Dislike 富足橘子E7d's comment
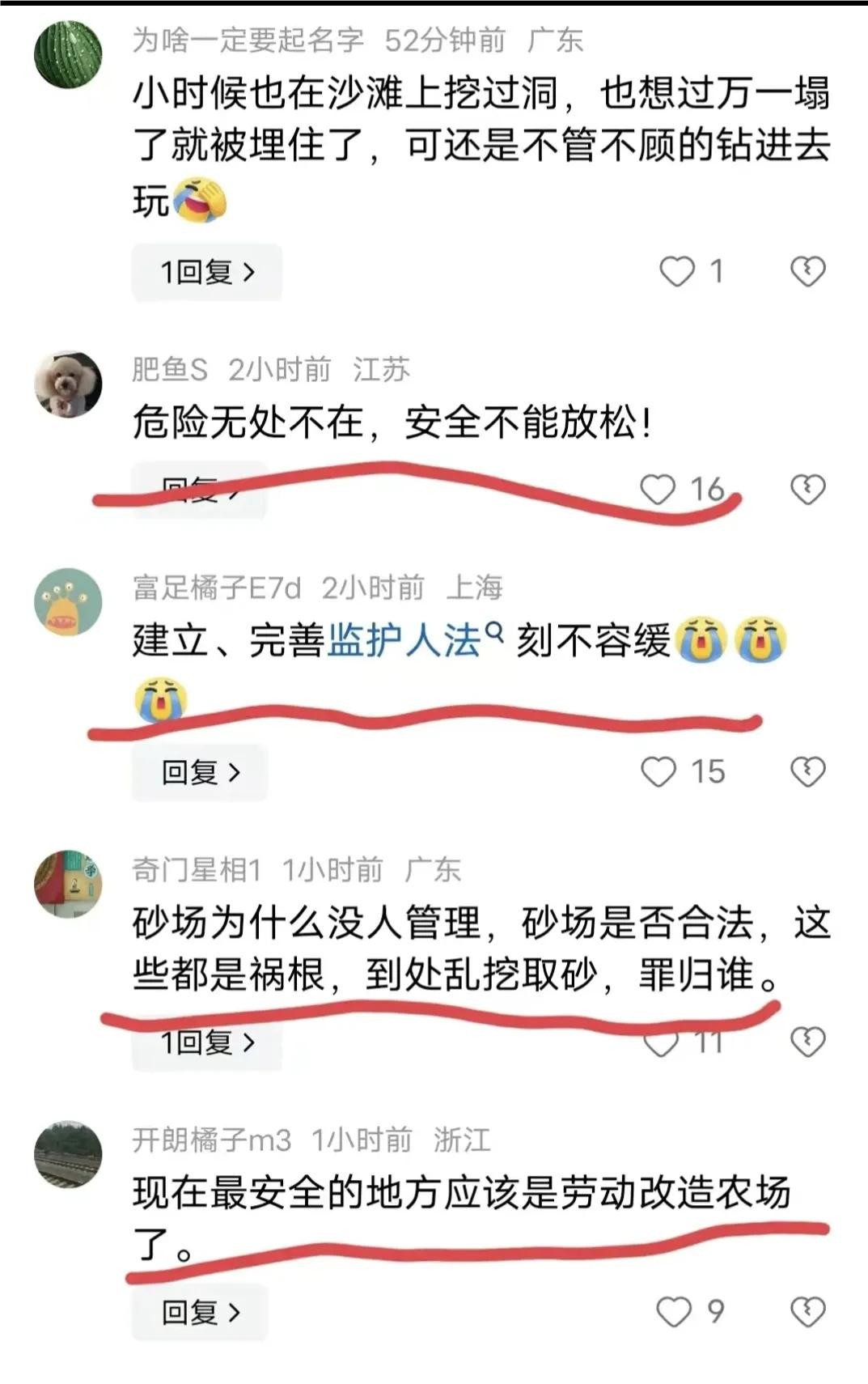The height and width of the screenshot is (1384, 868). 807,772
